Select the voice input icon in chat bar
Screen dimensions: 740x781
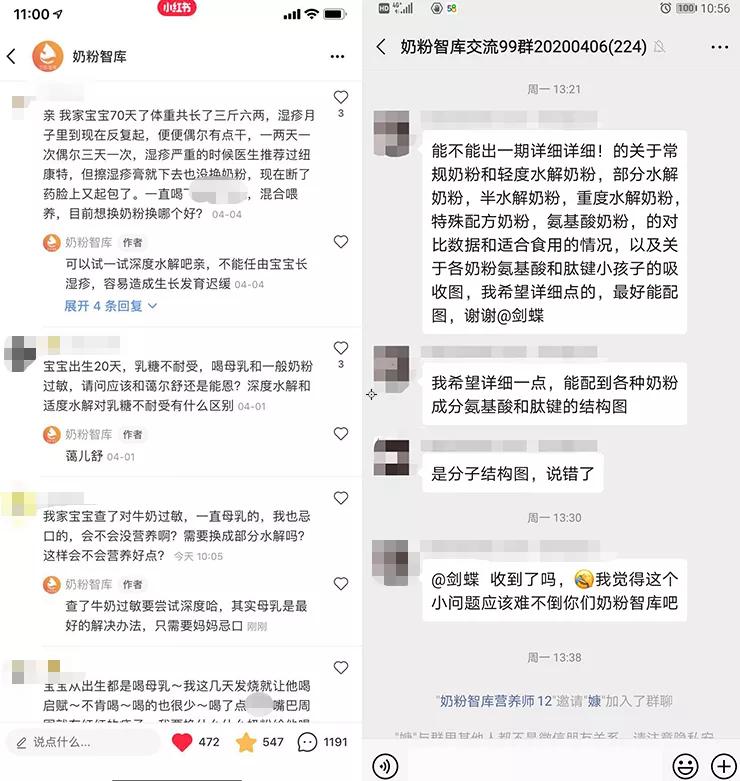(384, 766)
